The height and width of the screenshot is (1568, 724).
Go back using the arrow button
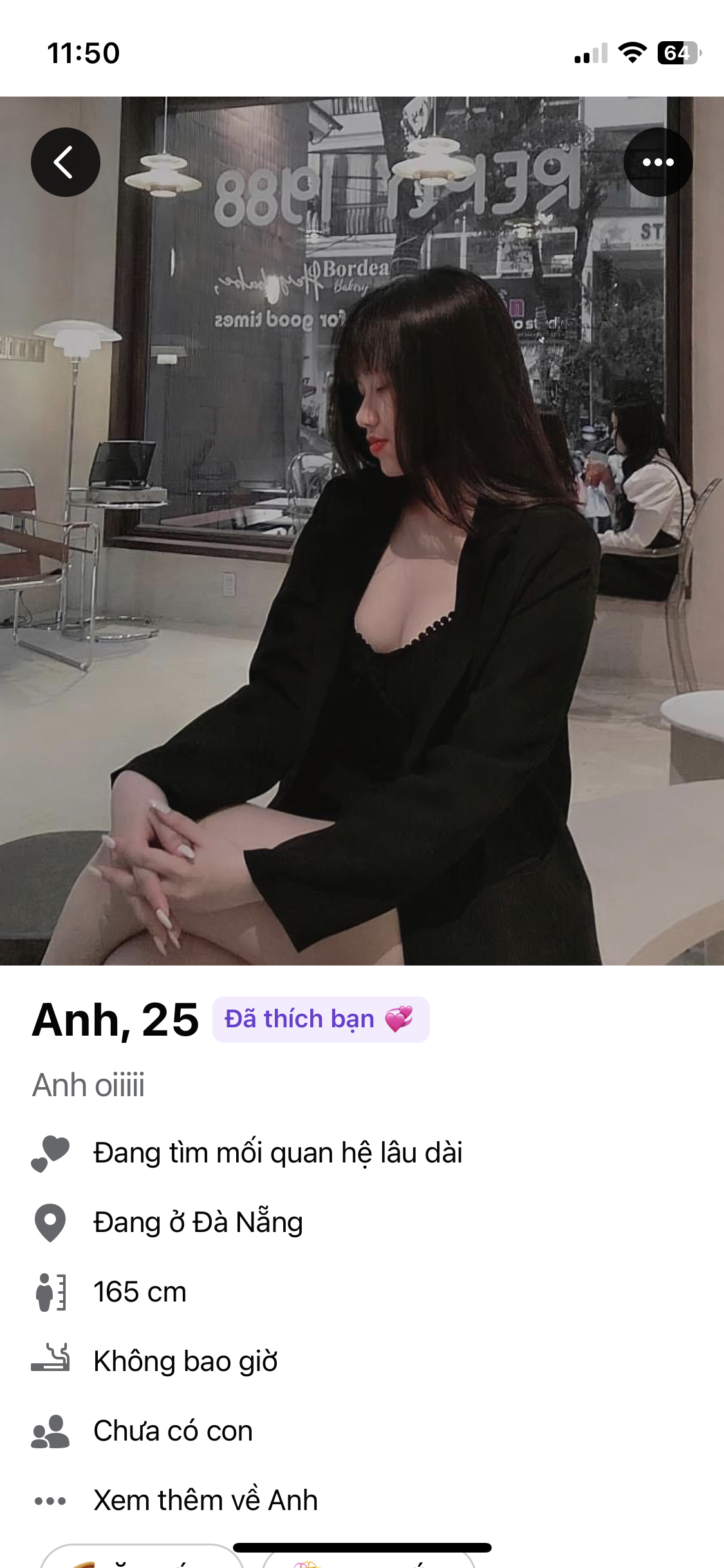(x=66, y=162)
